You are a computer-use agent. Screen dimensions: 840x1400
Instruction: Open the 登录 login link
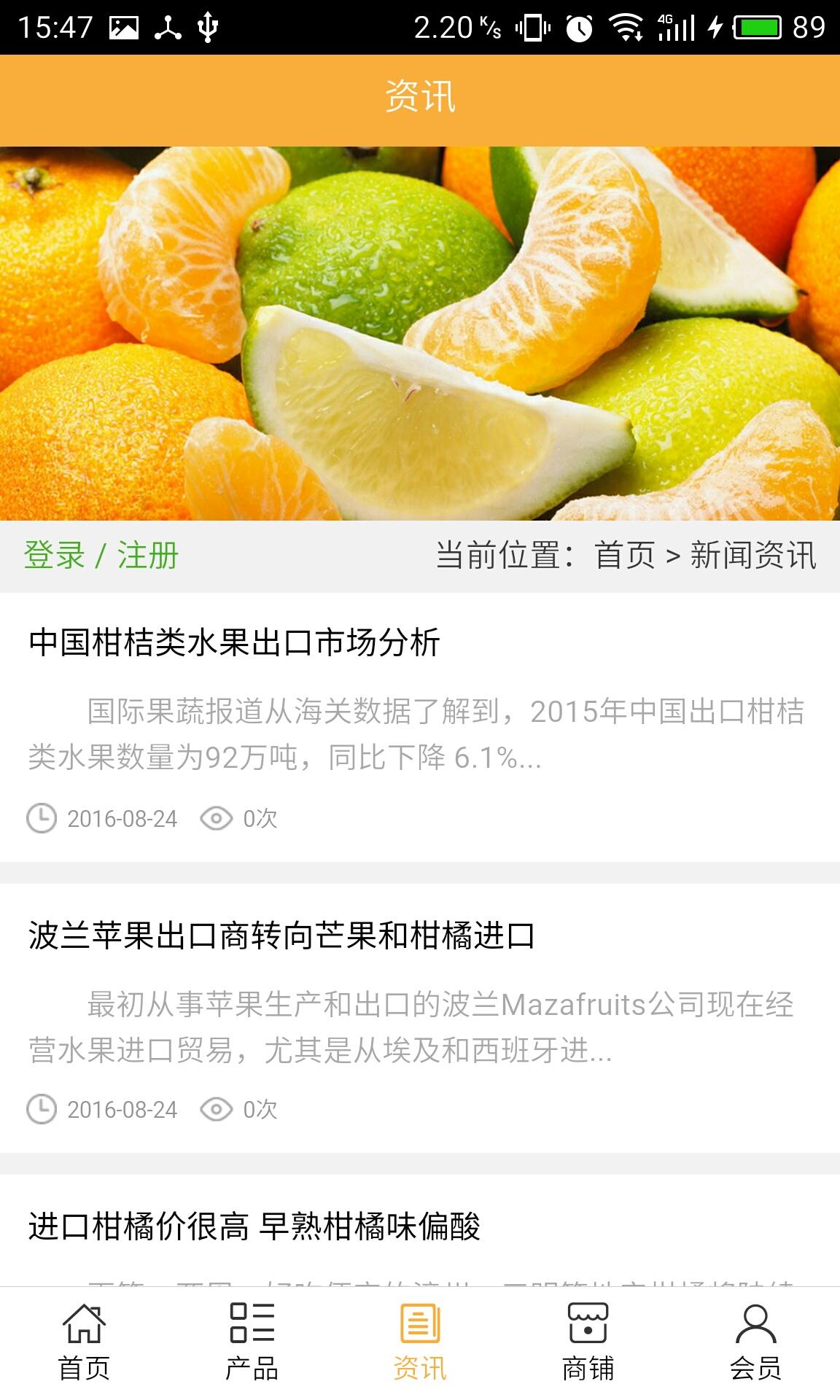point(54,556)
